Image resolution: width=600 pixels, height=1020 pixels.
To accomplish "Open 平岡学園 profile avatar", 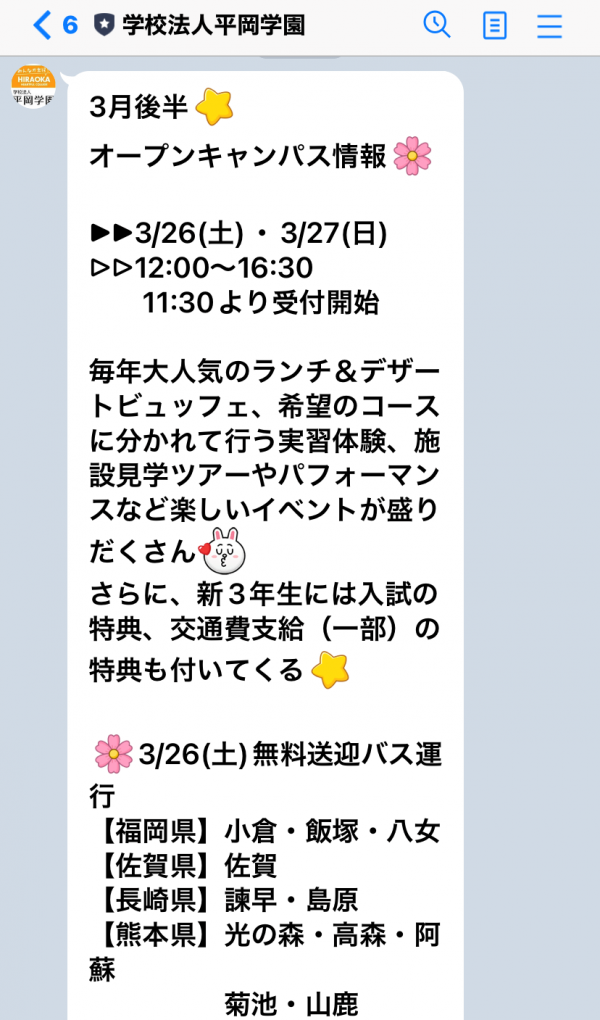I will click(x=33, y=87).
